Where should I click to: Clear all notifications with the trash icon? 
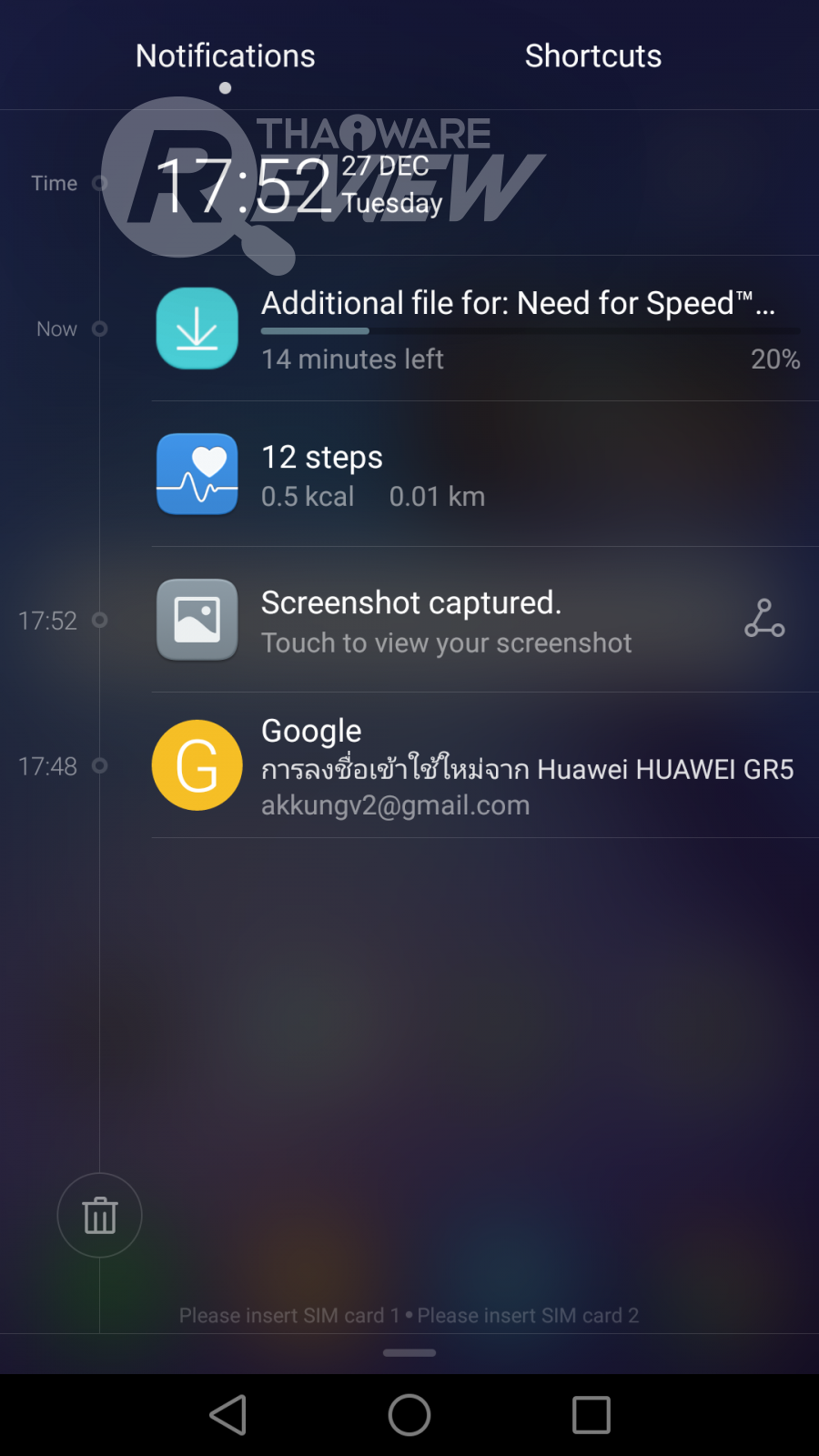(x=99, y=1215)
